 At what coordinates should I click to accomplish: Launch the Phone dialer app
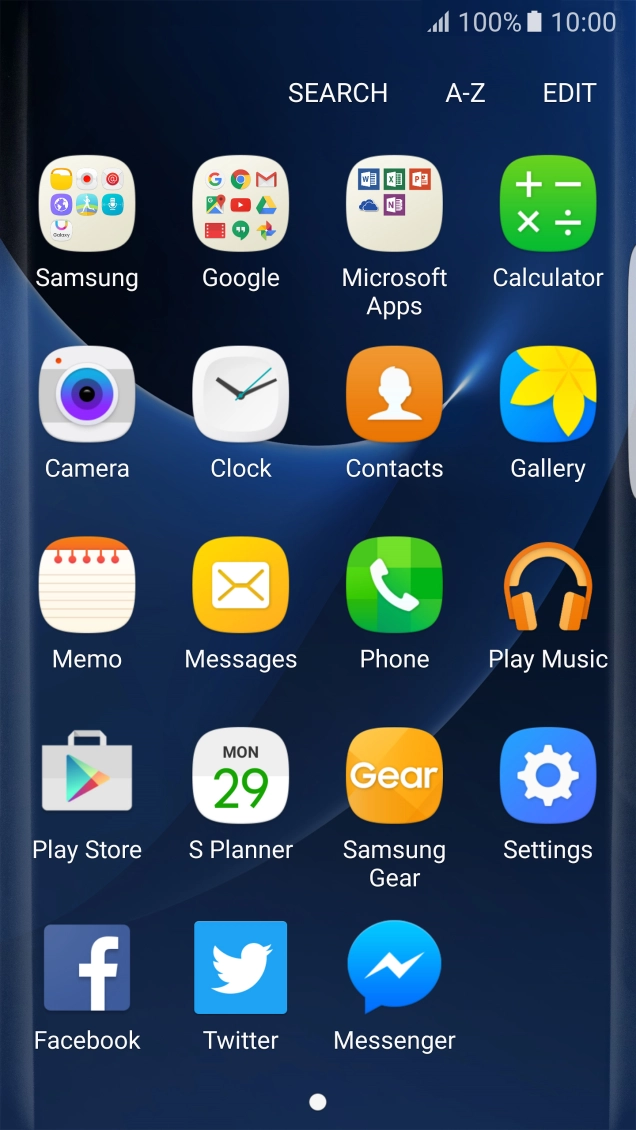pyautogui.click(x=394, y=586)
